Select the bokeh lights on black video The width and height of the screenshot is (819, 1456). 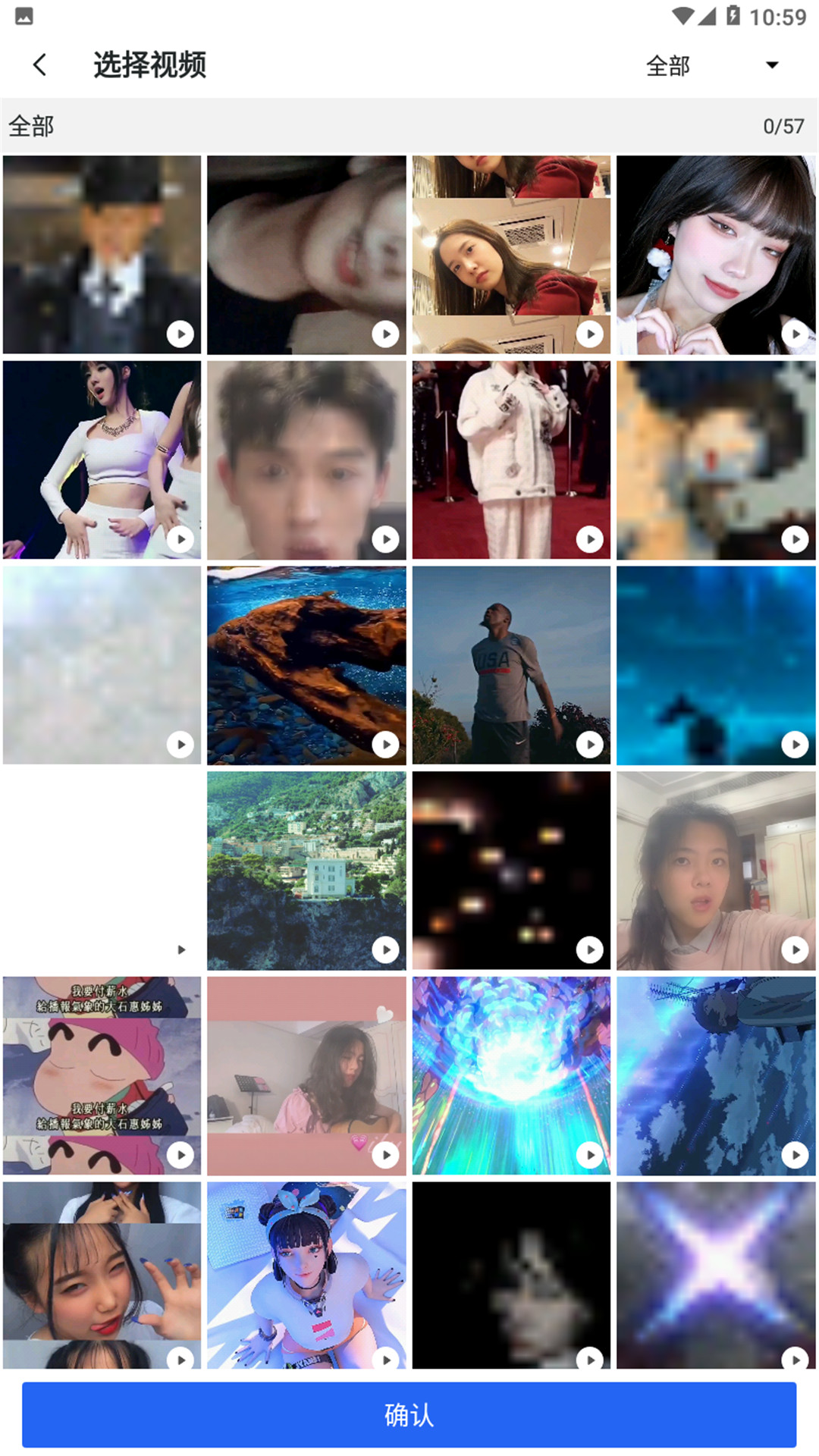[510, 871]
